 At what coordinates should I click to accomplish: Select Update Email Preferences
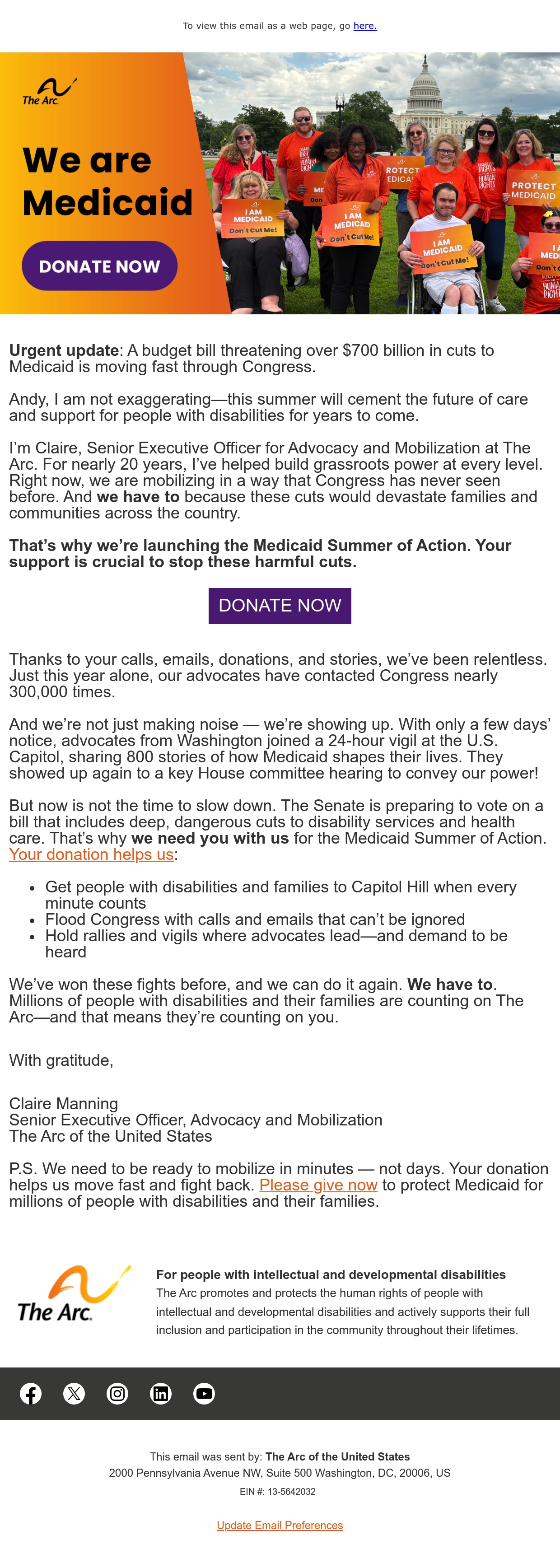tap(280, 1525)
